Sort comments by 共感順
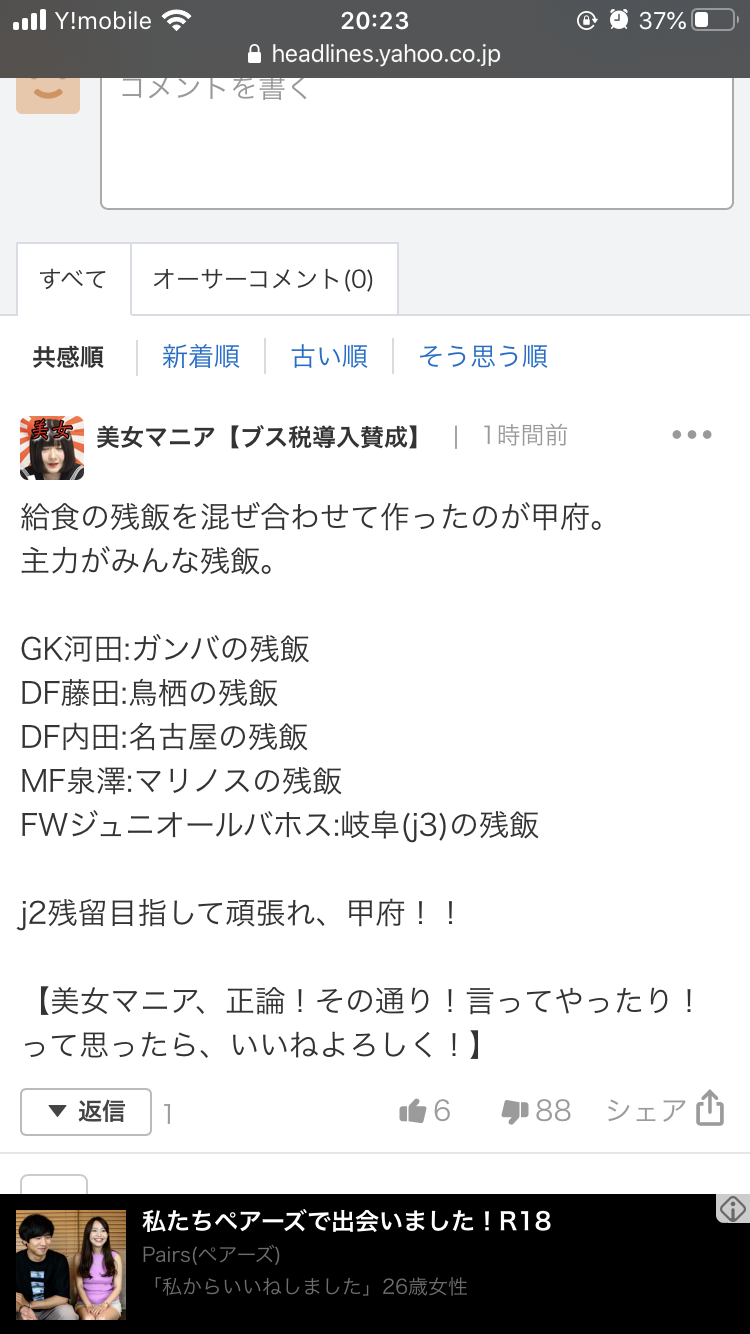The width and height of the screenshot is (750, 1334). 68,357
